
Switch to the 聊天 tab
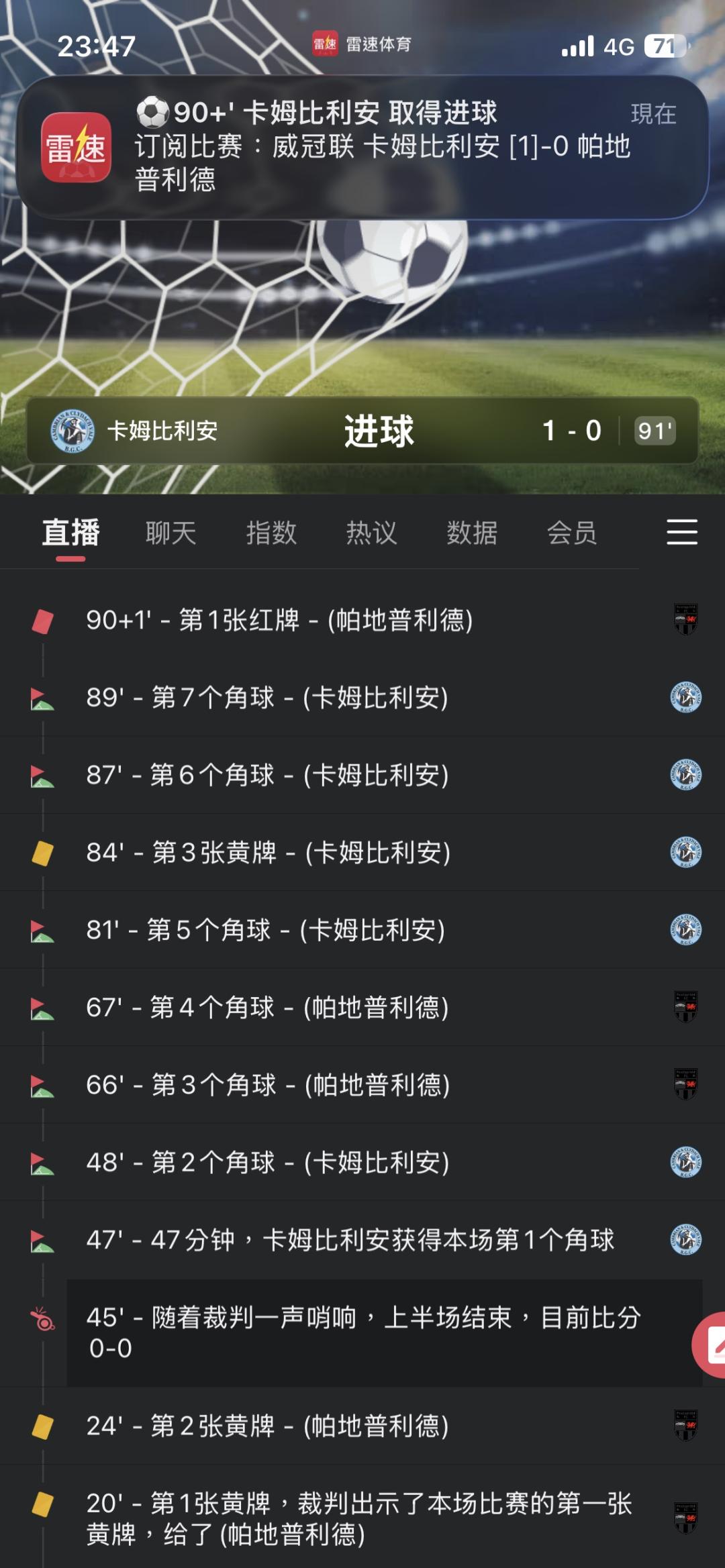[x=171, y=533]
